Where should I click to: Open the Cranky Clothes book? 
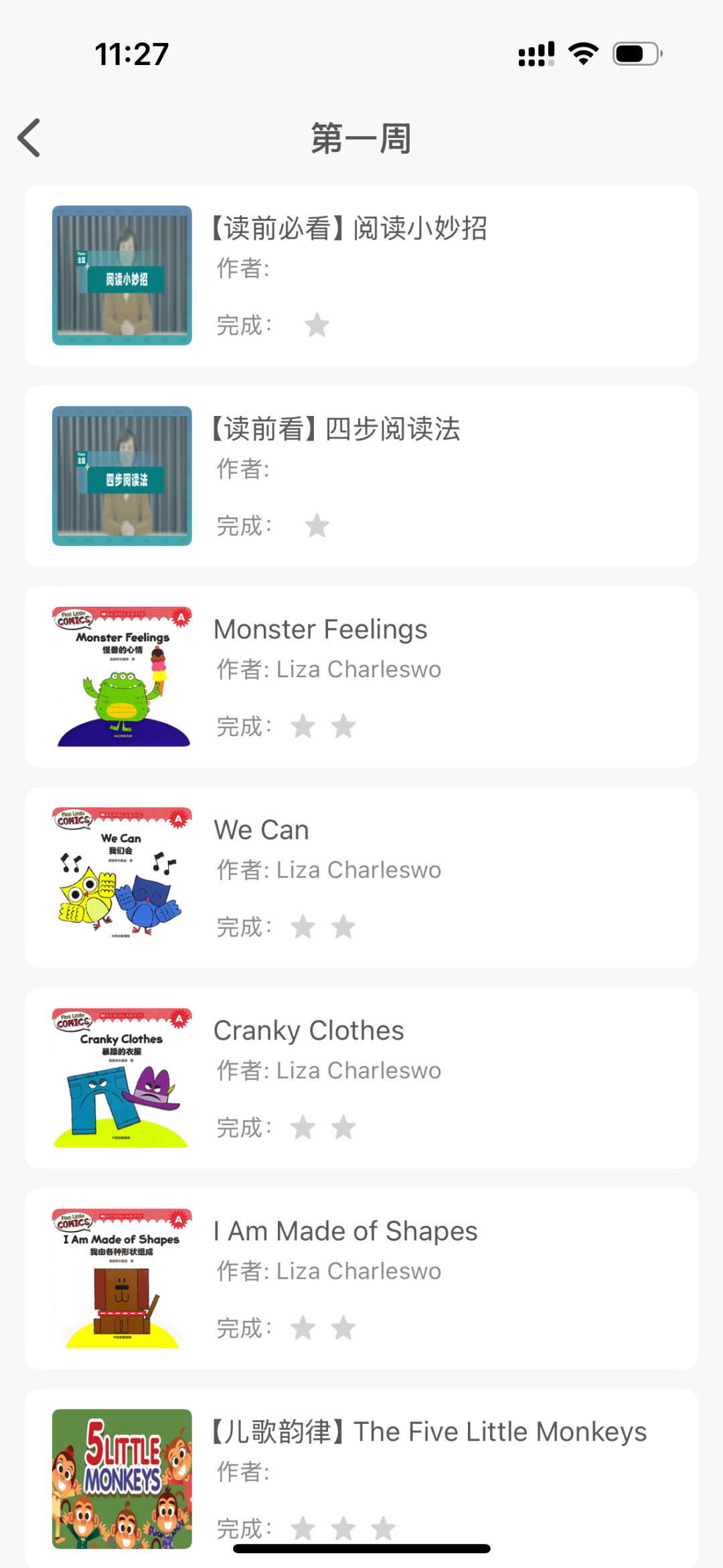point(361,1078)
